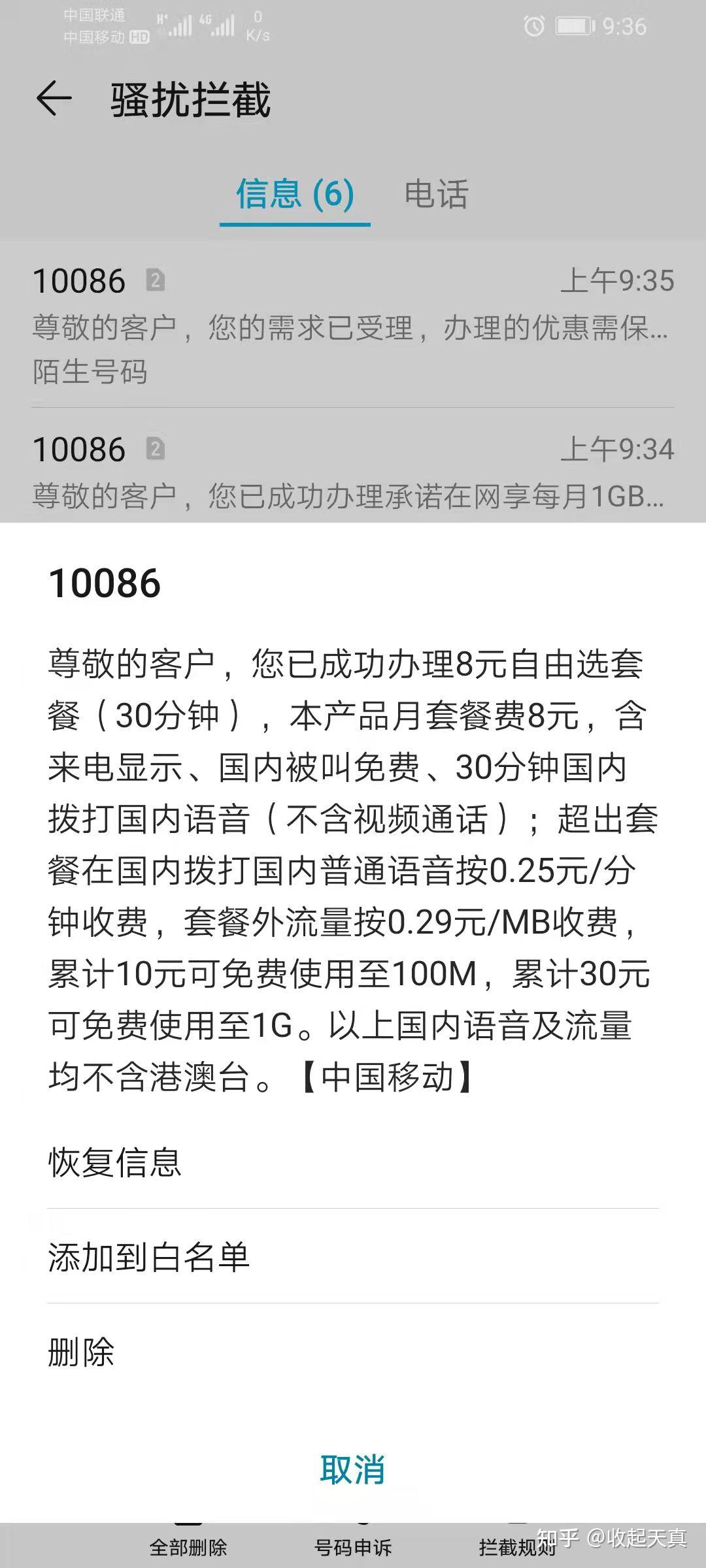Tap 删除 to delete this message
The image size is (706, 1568).
coord(81,1352)
